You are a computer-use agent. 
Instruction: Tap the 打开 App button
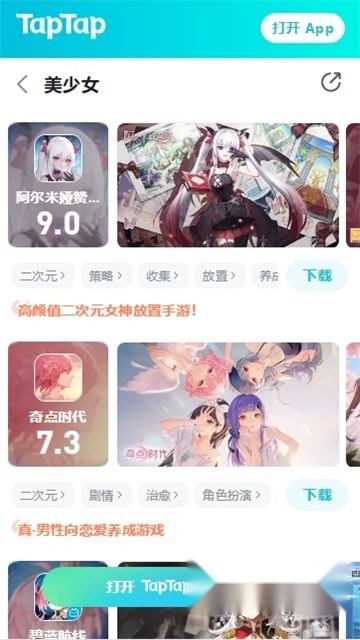pos(302,28)
